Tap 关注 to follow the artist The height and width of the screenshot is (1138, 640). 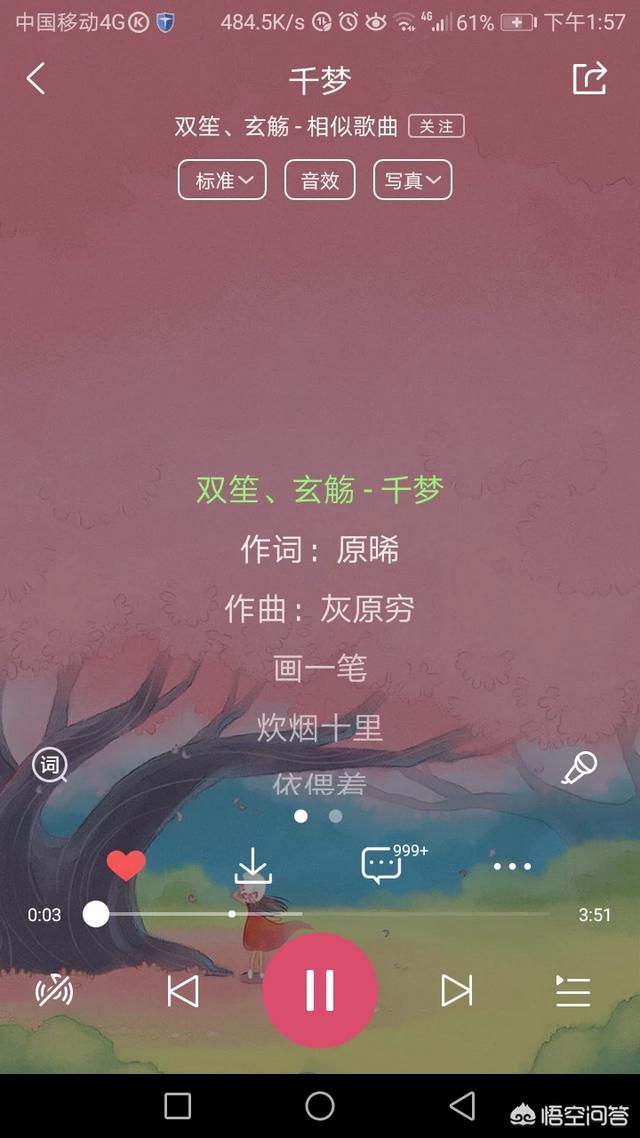click(x=436, y=126)
